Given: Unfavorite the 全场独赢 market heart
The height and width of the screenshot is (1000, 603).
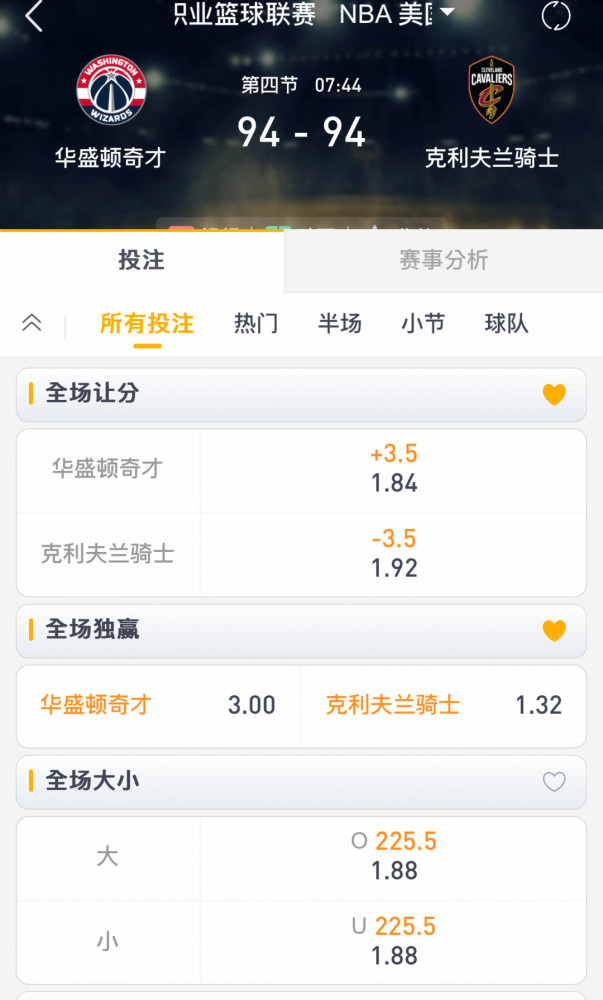Looking at the screenshot, I should (x=554, y=630).
